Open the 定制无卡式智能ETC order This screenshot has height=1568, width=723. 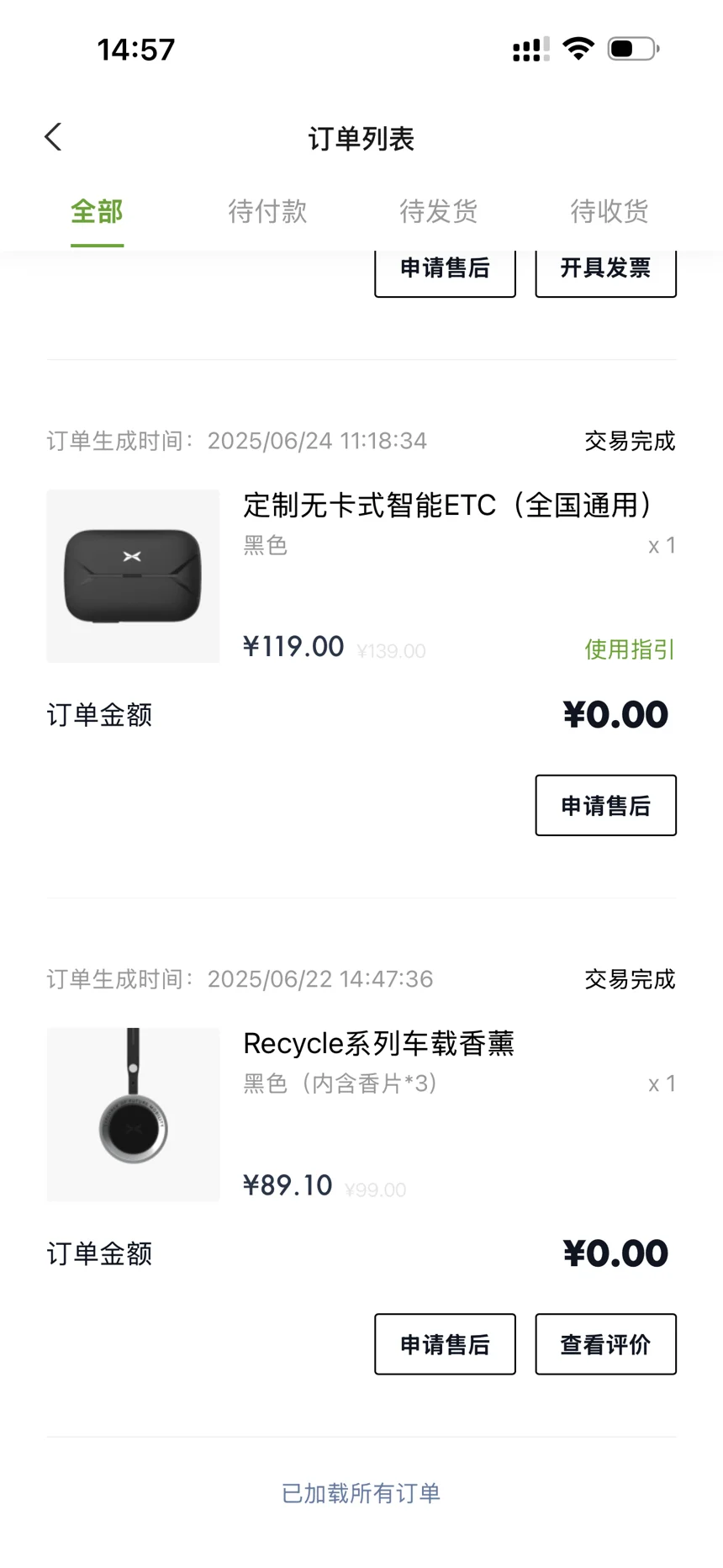[447, 506]
